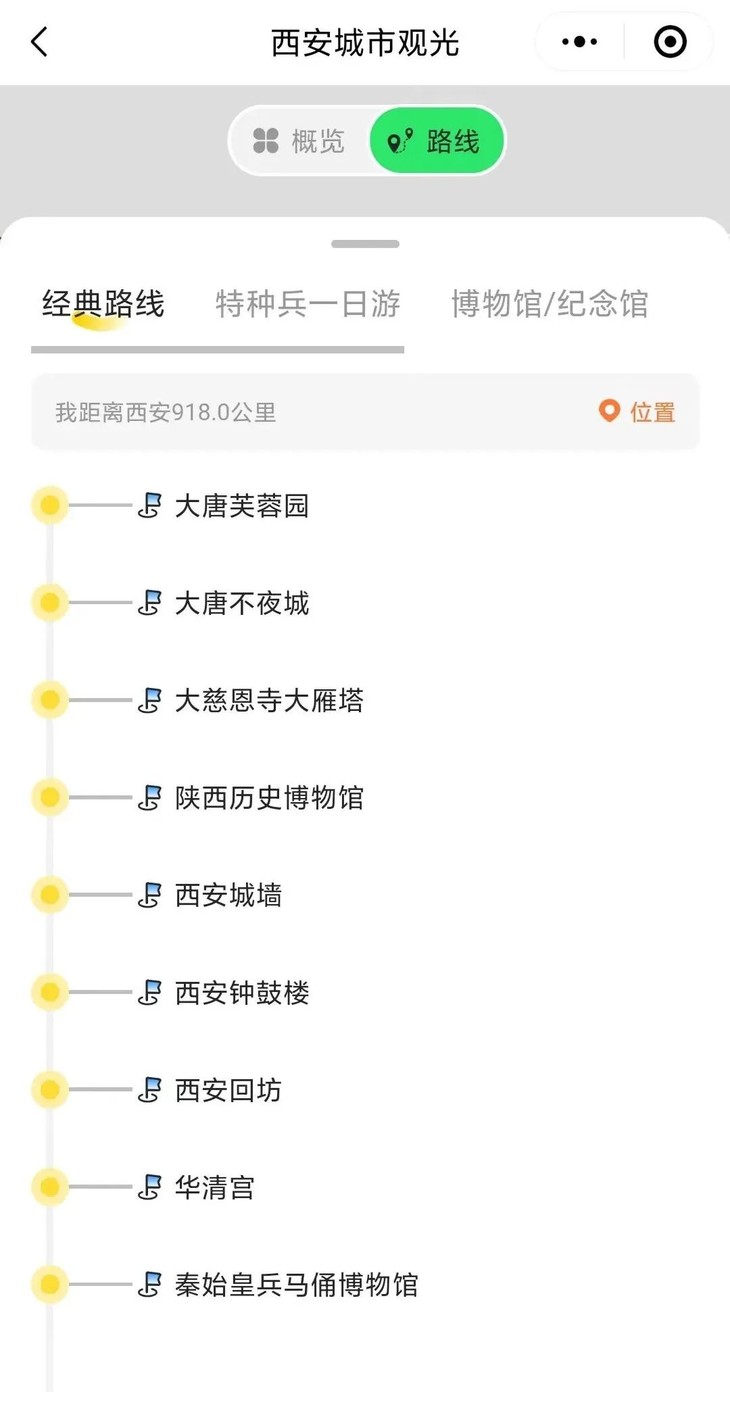Close the mini program via circle icon
The image size is (730, 1413).
click(669, 42)
